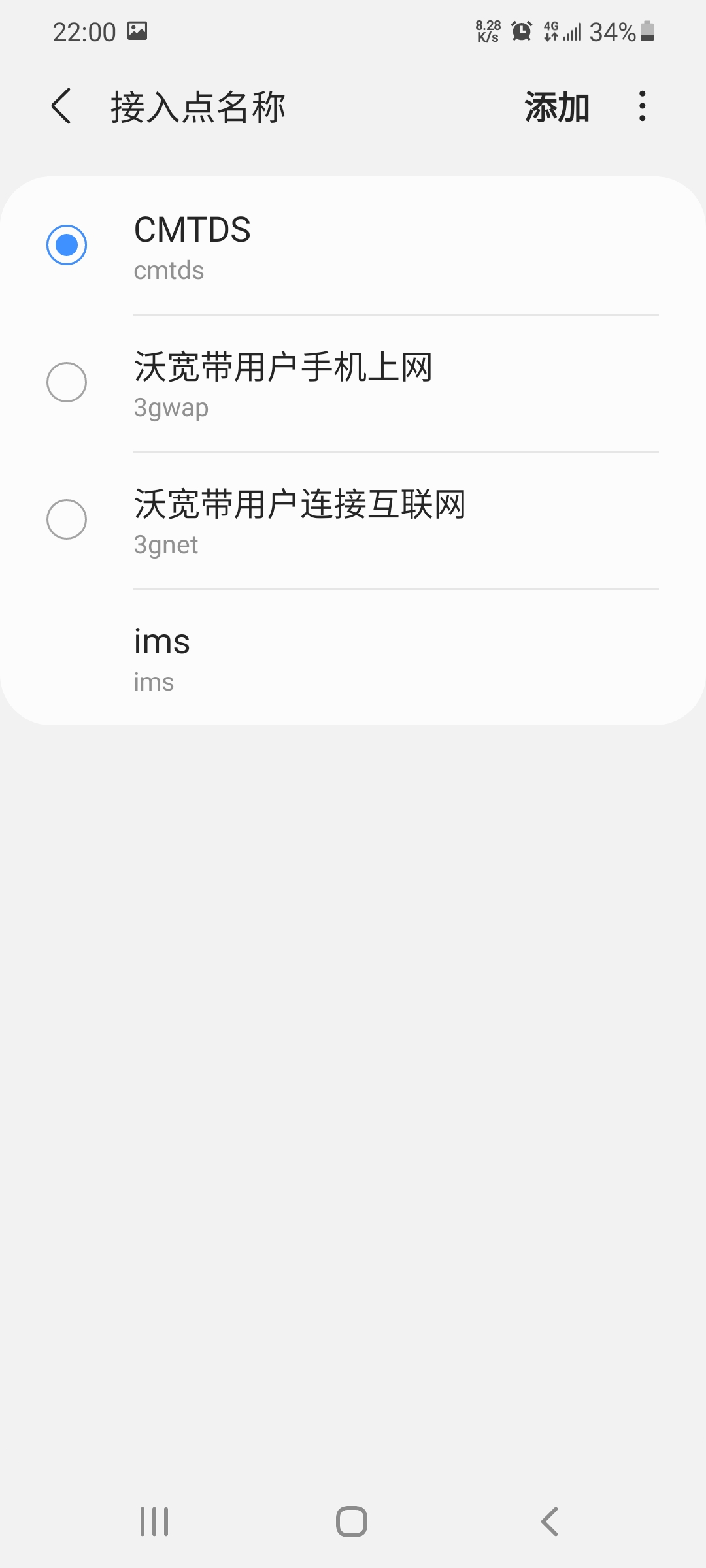Open the three-dot overflow menu
Viewport: 706px width, 1568px height.
(x=643, y=106)
